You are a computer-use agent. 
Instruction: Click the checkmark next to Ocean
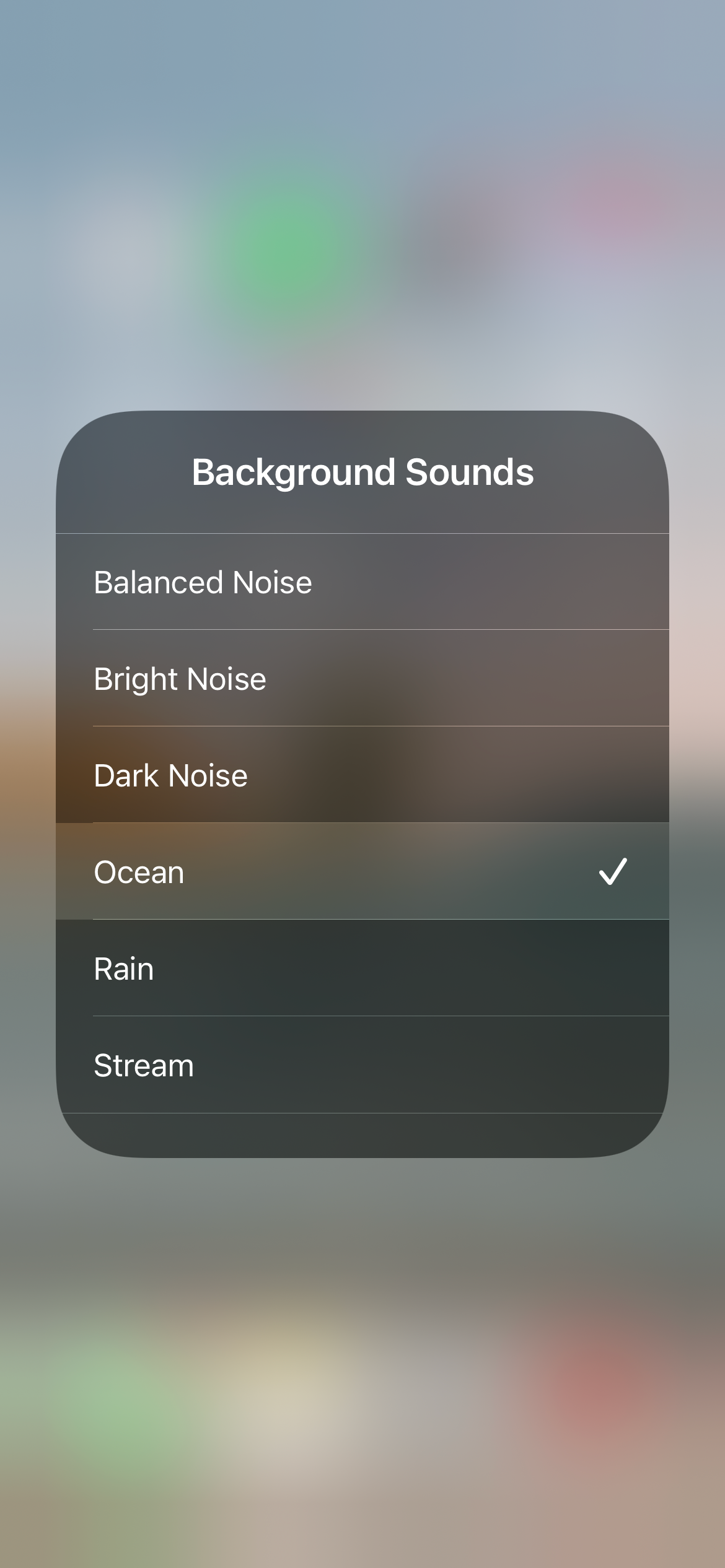pos(612,871)
